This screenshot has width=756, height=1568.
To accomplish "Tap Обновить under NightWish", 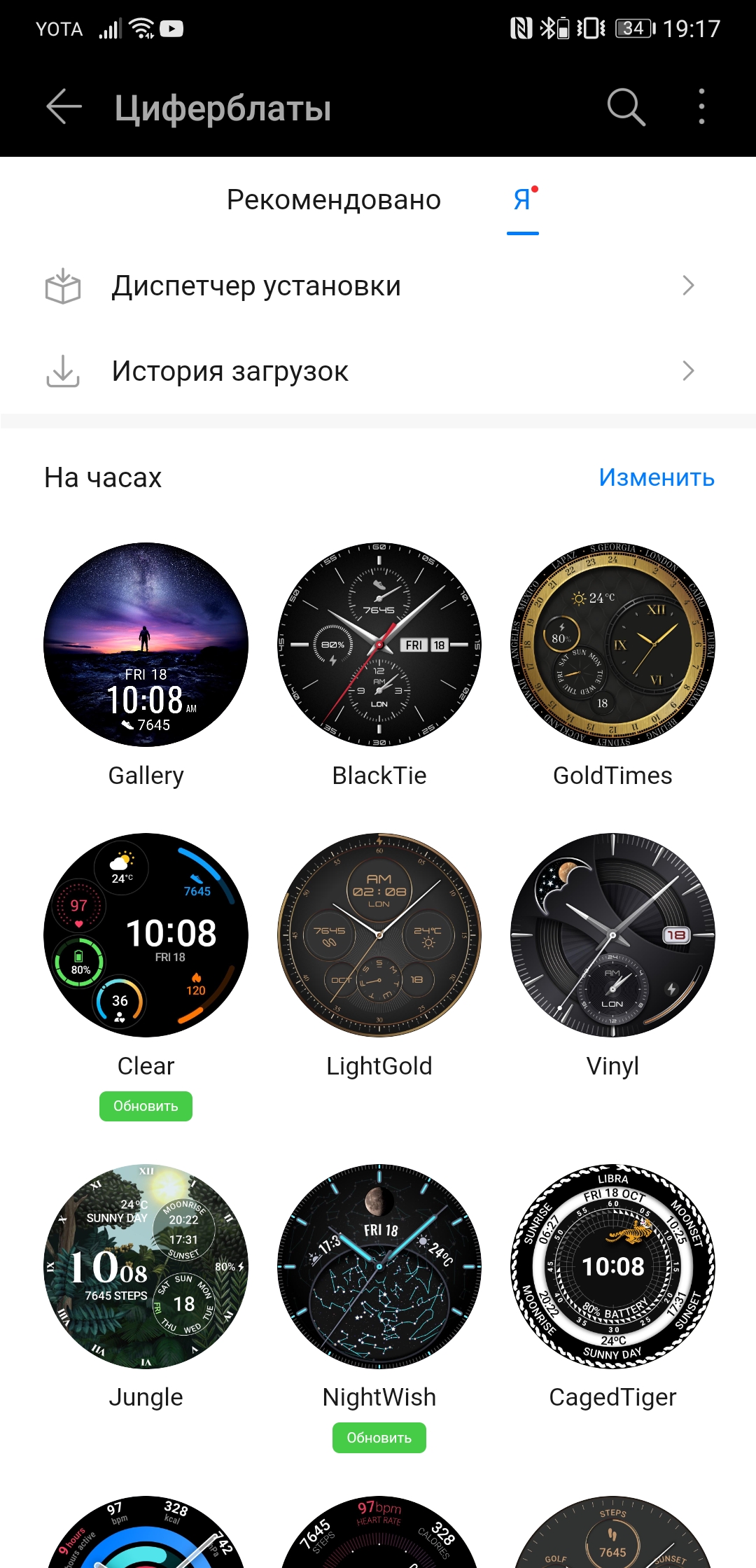I will pyautogui.click(x=379, y=1438).
